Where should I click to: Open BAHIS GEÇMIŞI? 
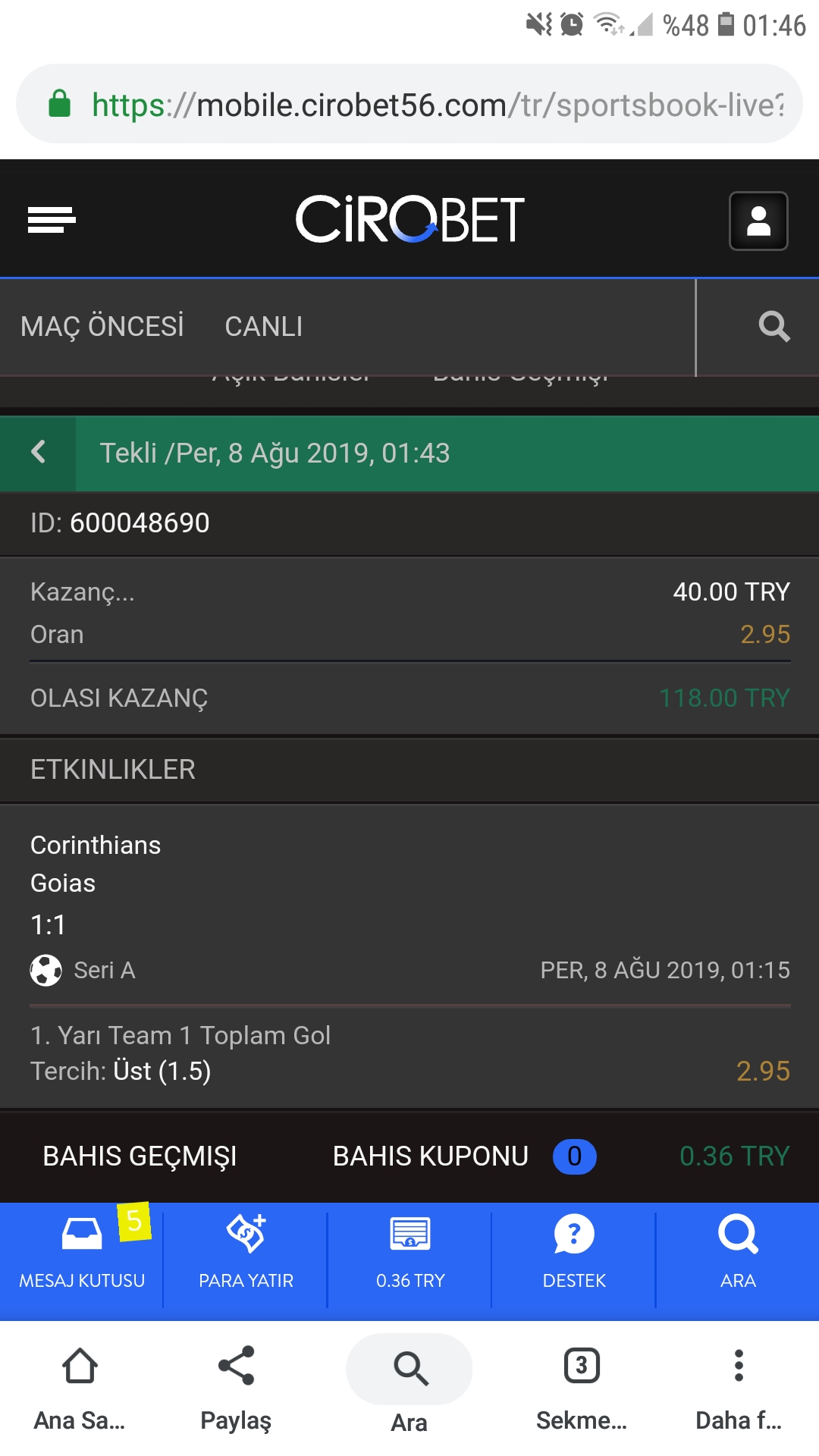click(x=140, y=1156)
